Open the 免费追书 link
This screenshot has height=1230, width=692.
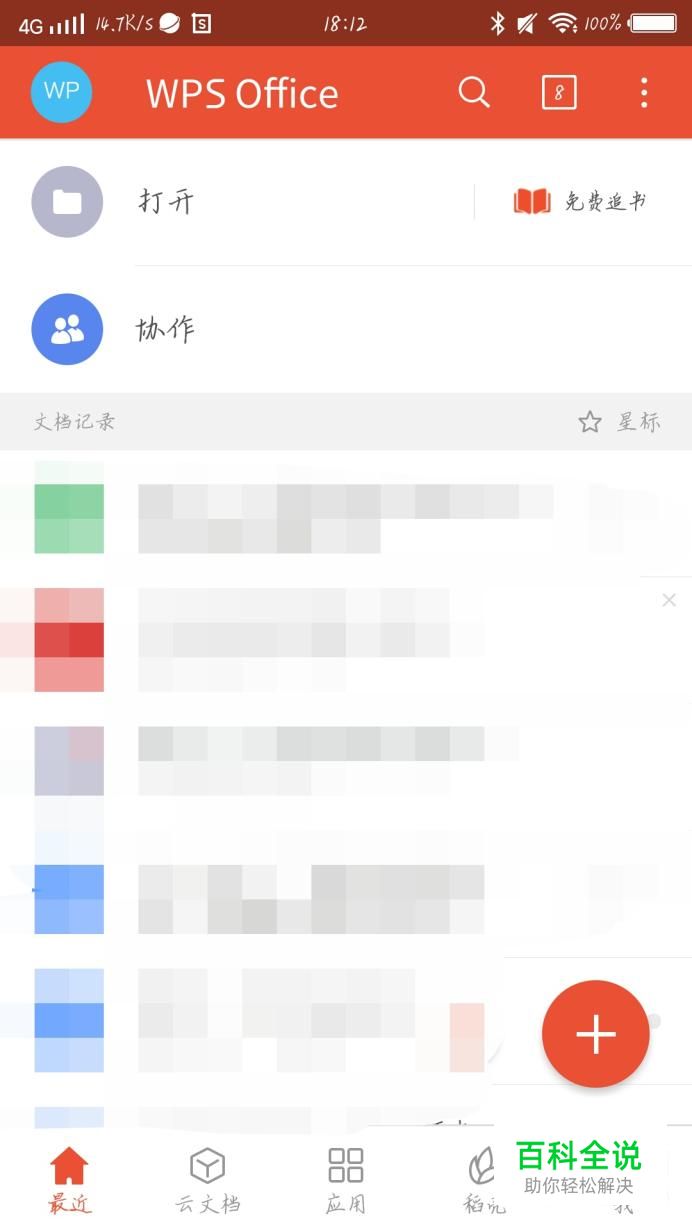pos(580,202)
